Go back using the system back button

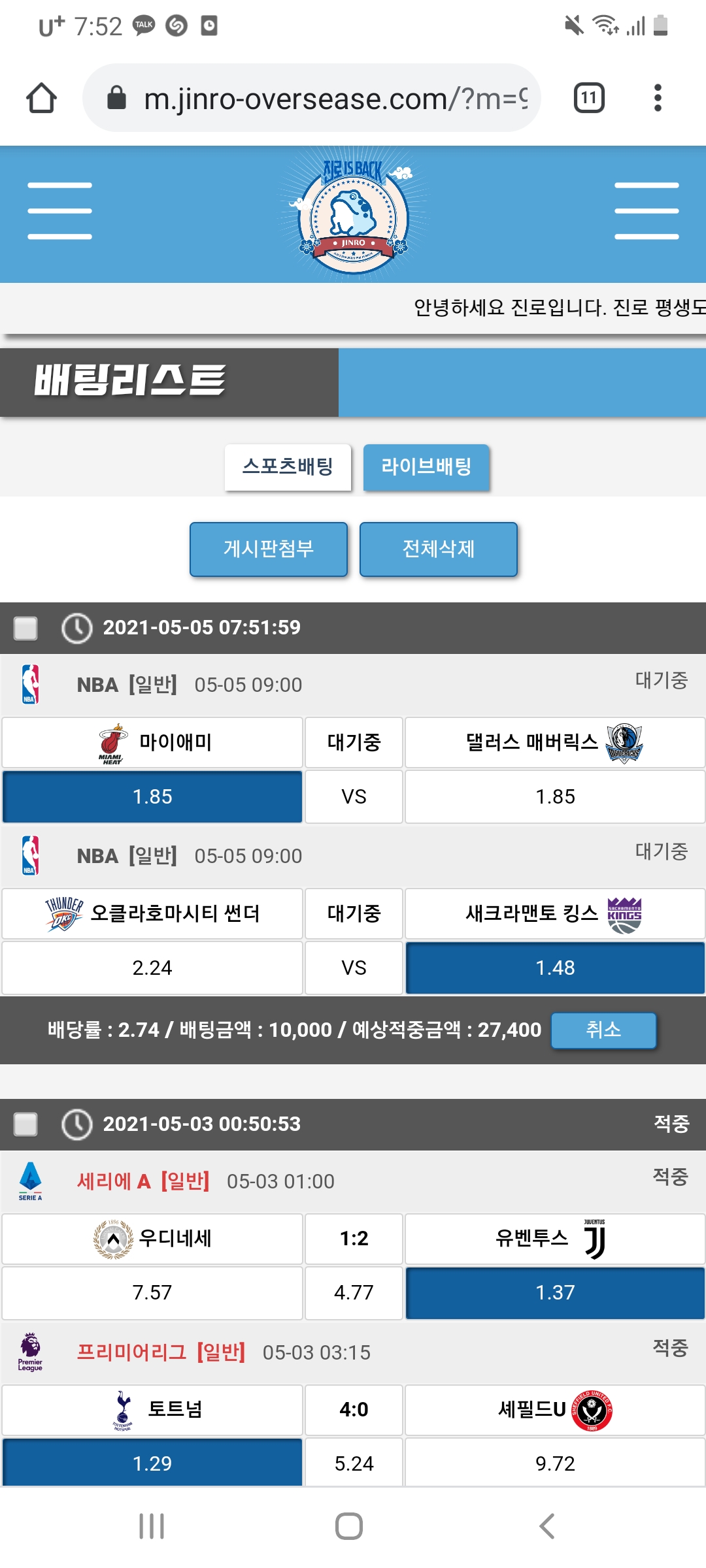point(546,1526)
